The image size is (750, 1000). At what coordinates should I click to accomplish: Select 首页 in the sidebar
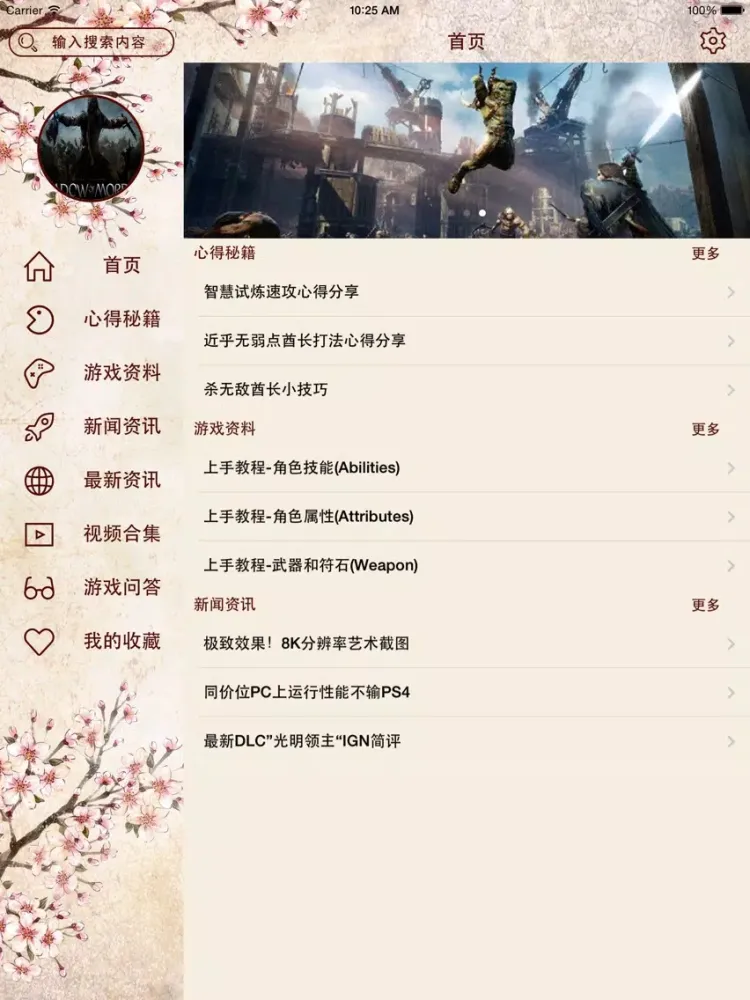pyautogui.click(x=121, y=266)
